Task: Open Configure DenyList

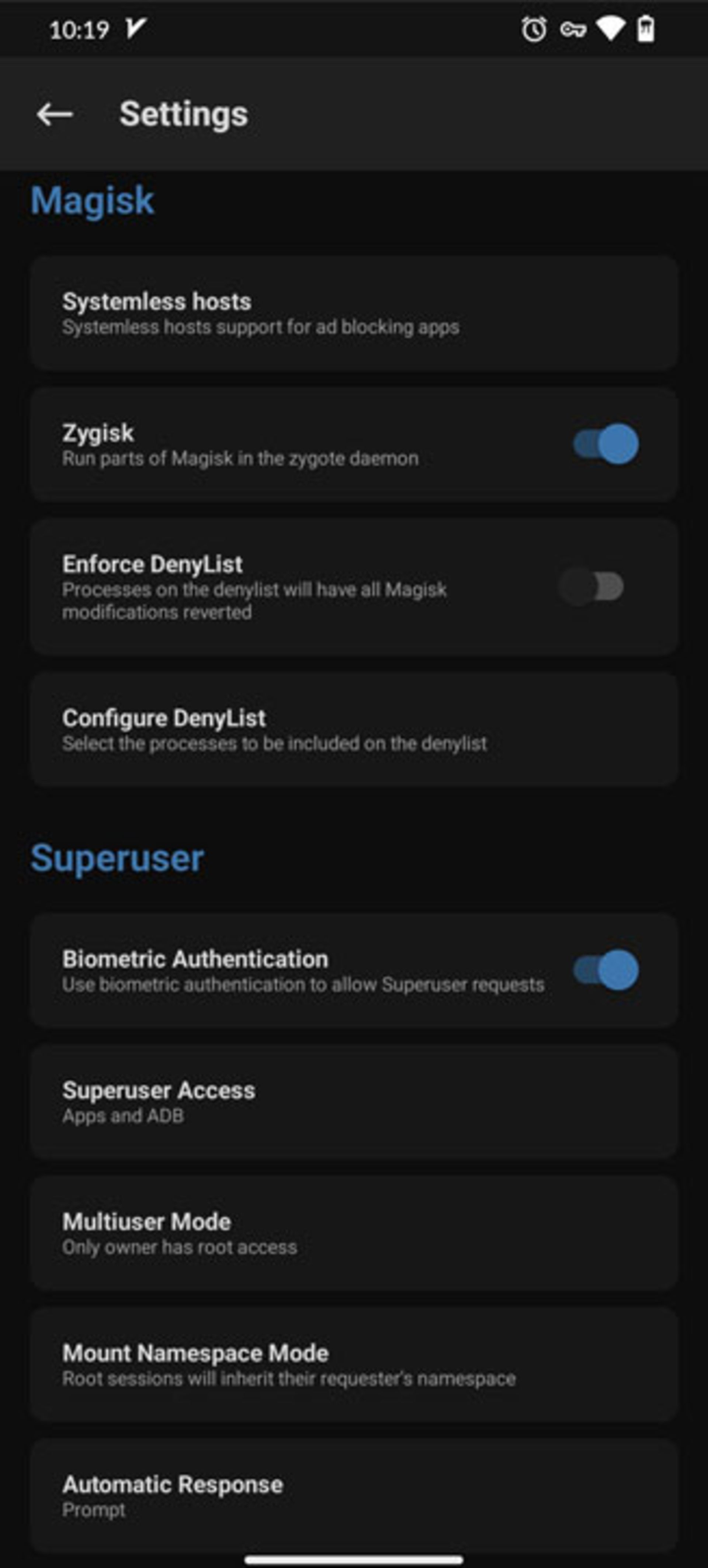Action: [x=353, y=728]
